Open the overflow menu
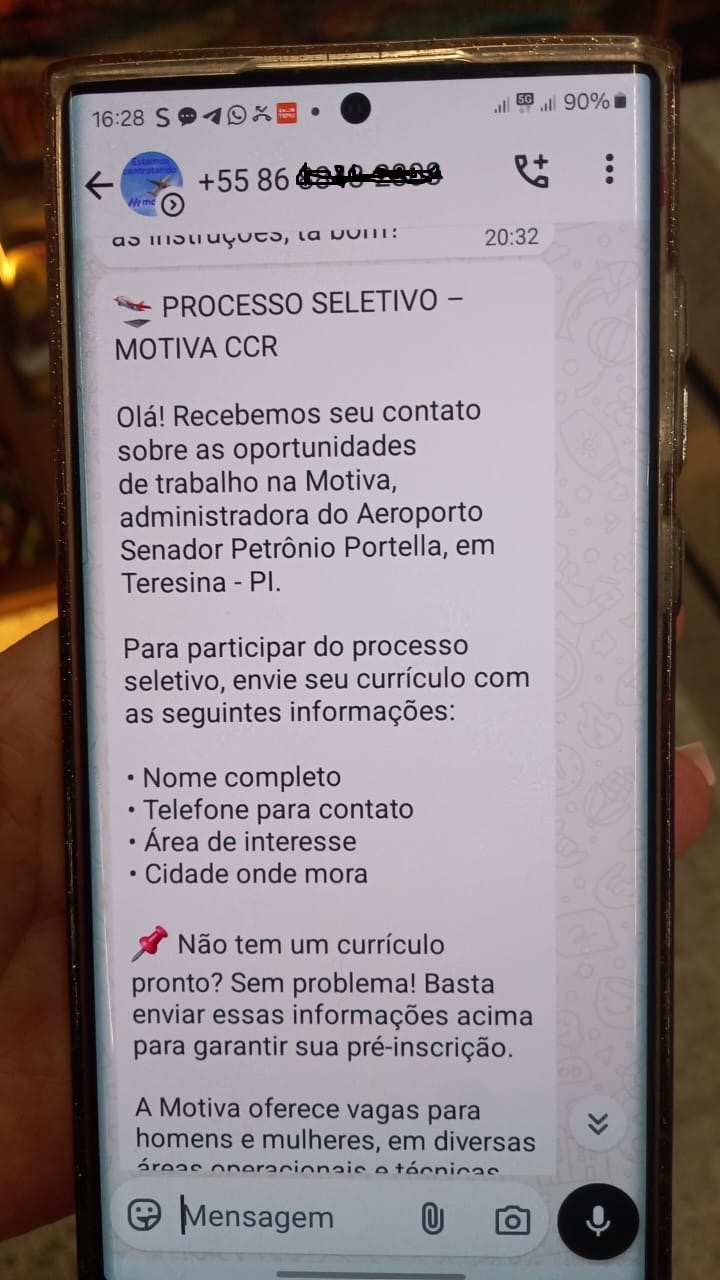Viewport: 720px width, 1280px height. (608, 169)
